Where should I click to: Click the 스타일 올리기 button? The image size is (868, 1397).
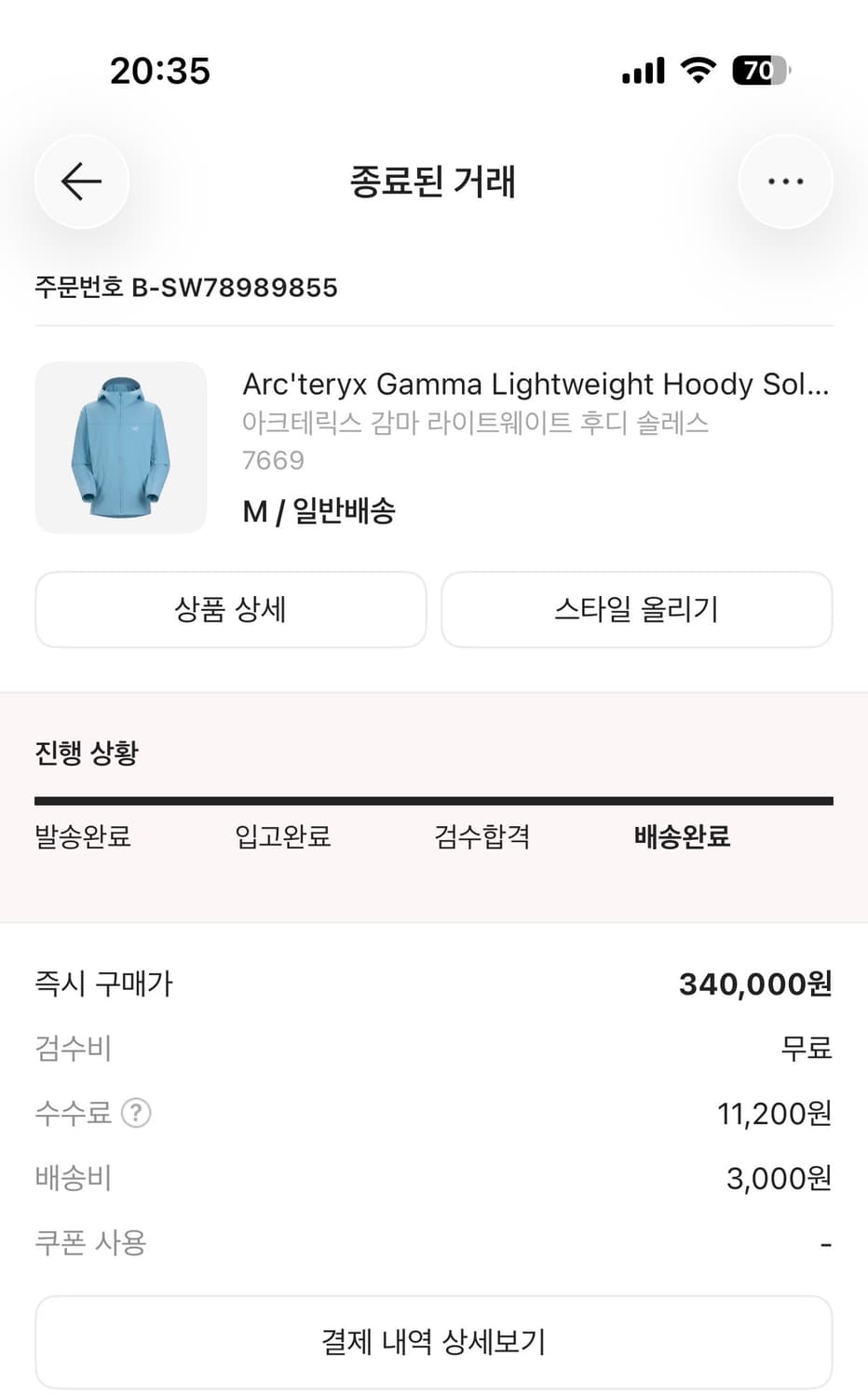coord(637,610)
